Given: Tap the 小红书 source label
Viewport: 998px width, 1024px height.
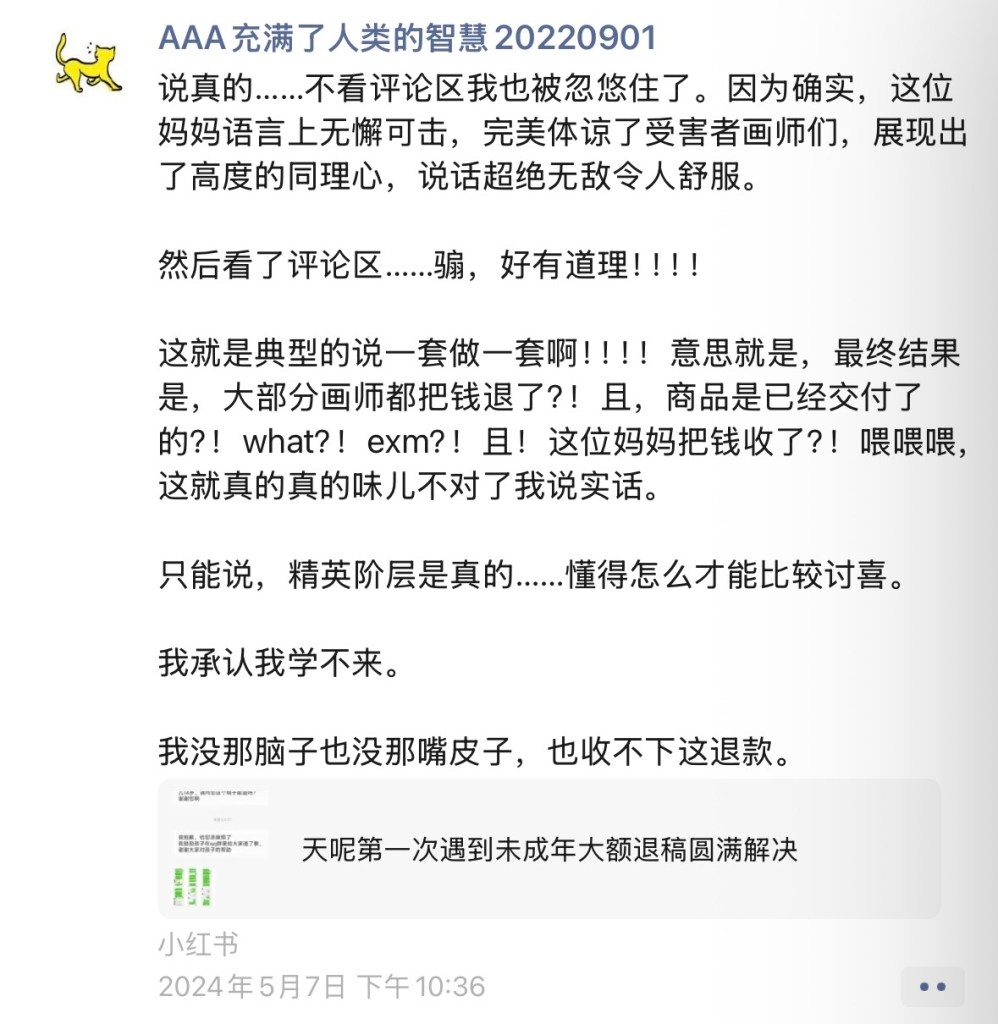Looking at the screenshot, I should point(197,943).
